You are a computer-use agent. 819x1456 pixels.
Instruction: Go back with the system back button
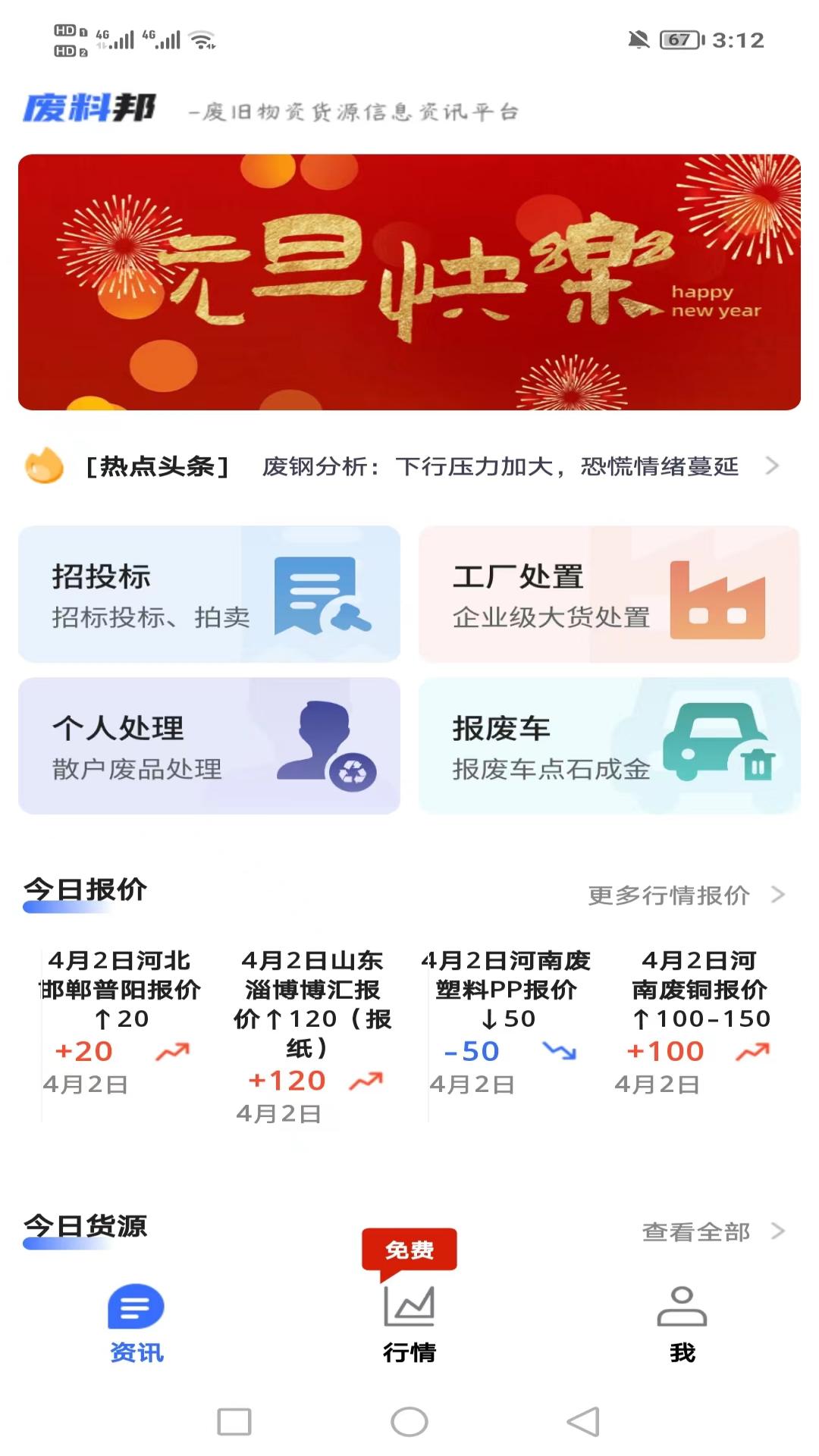(582, 1422)
